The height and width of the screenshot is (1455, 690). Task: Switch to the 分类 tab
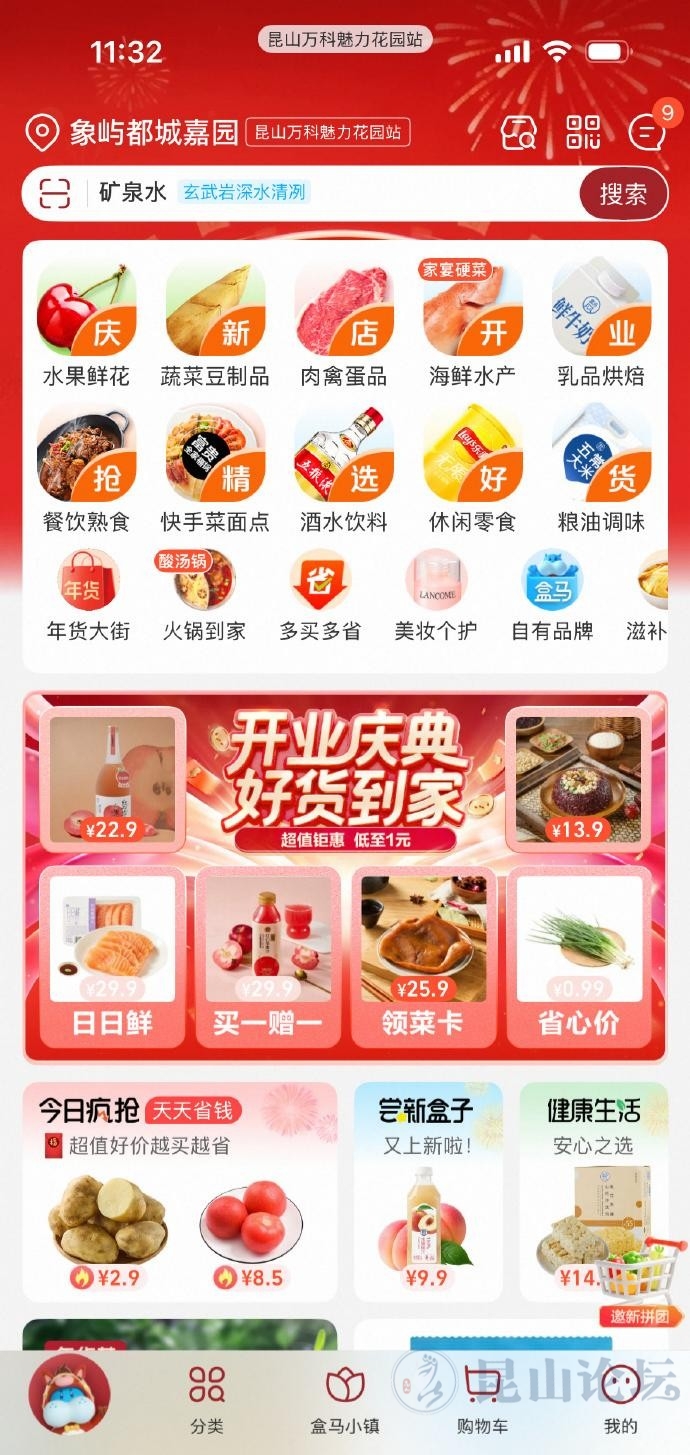pos(207,1398)
